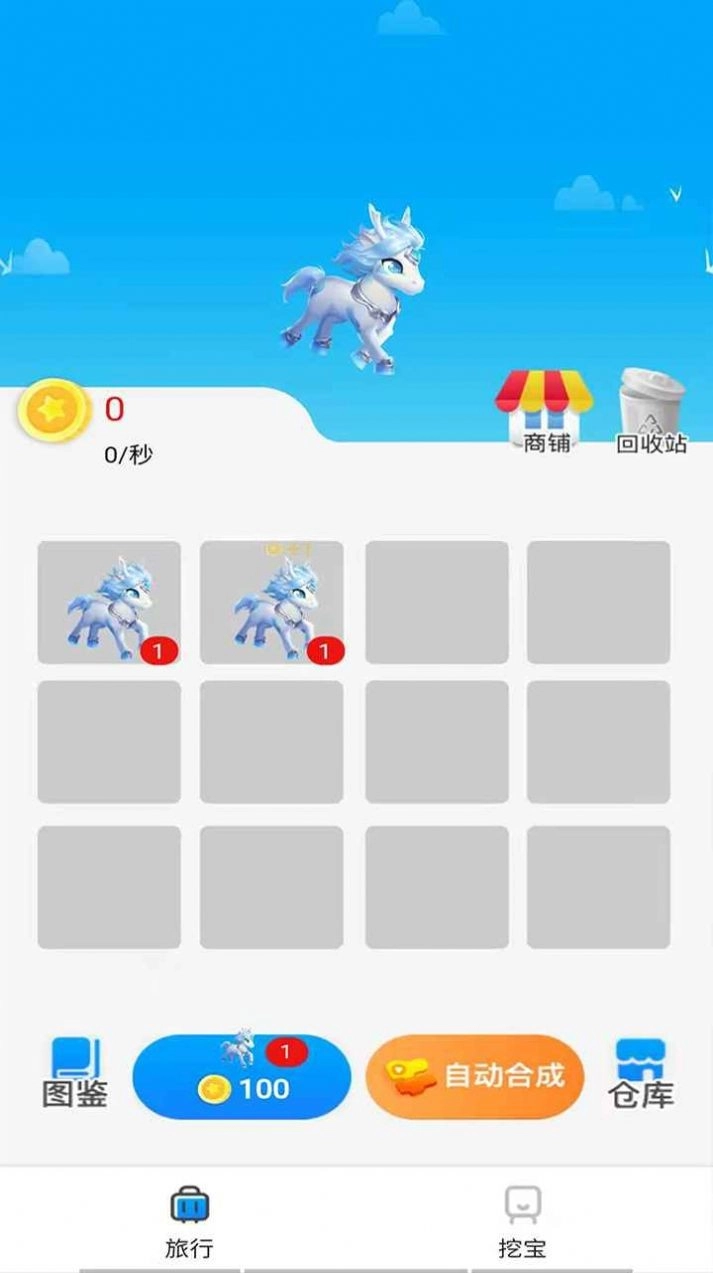The height and width of the screenshot is (1273, 713).
Task: Open the 回收站 recycle bin
Action: coord(651,412)
